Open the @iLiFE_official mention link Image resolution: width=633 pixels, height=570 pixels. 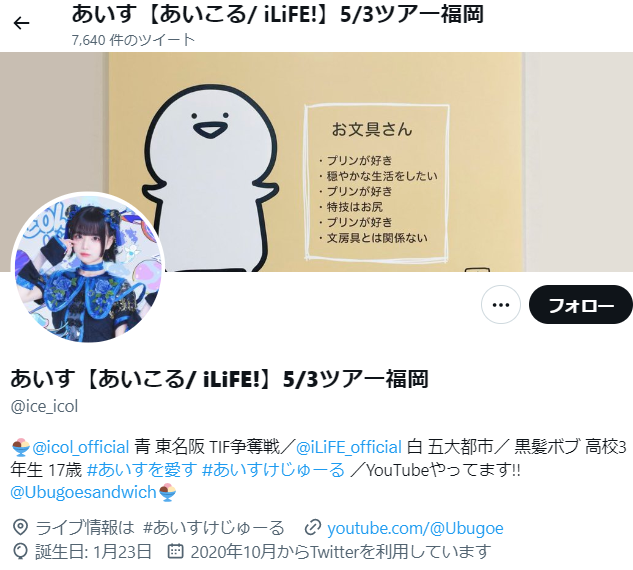click(x=349, y=447)
